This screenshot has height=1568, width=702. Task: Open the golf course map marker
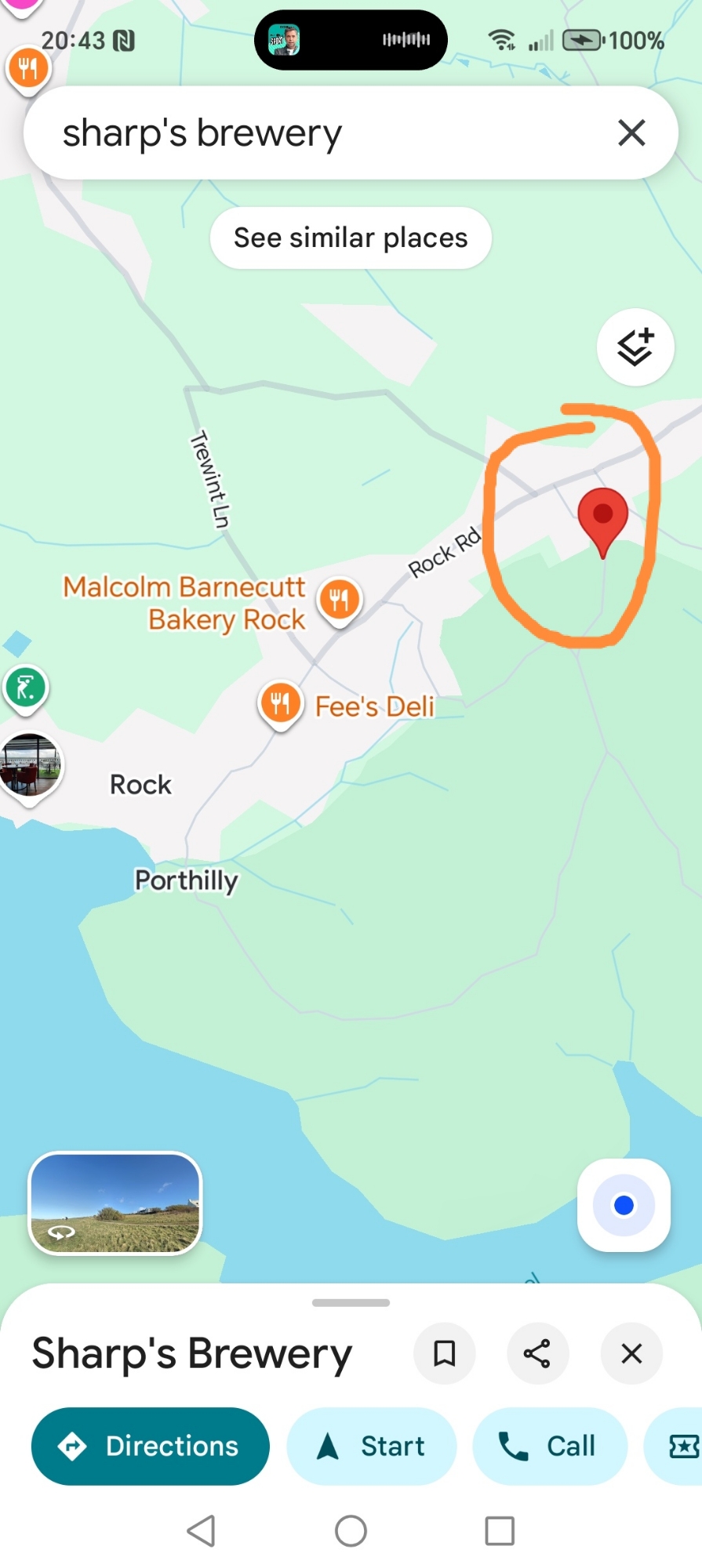tap(26, 688)
